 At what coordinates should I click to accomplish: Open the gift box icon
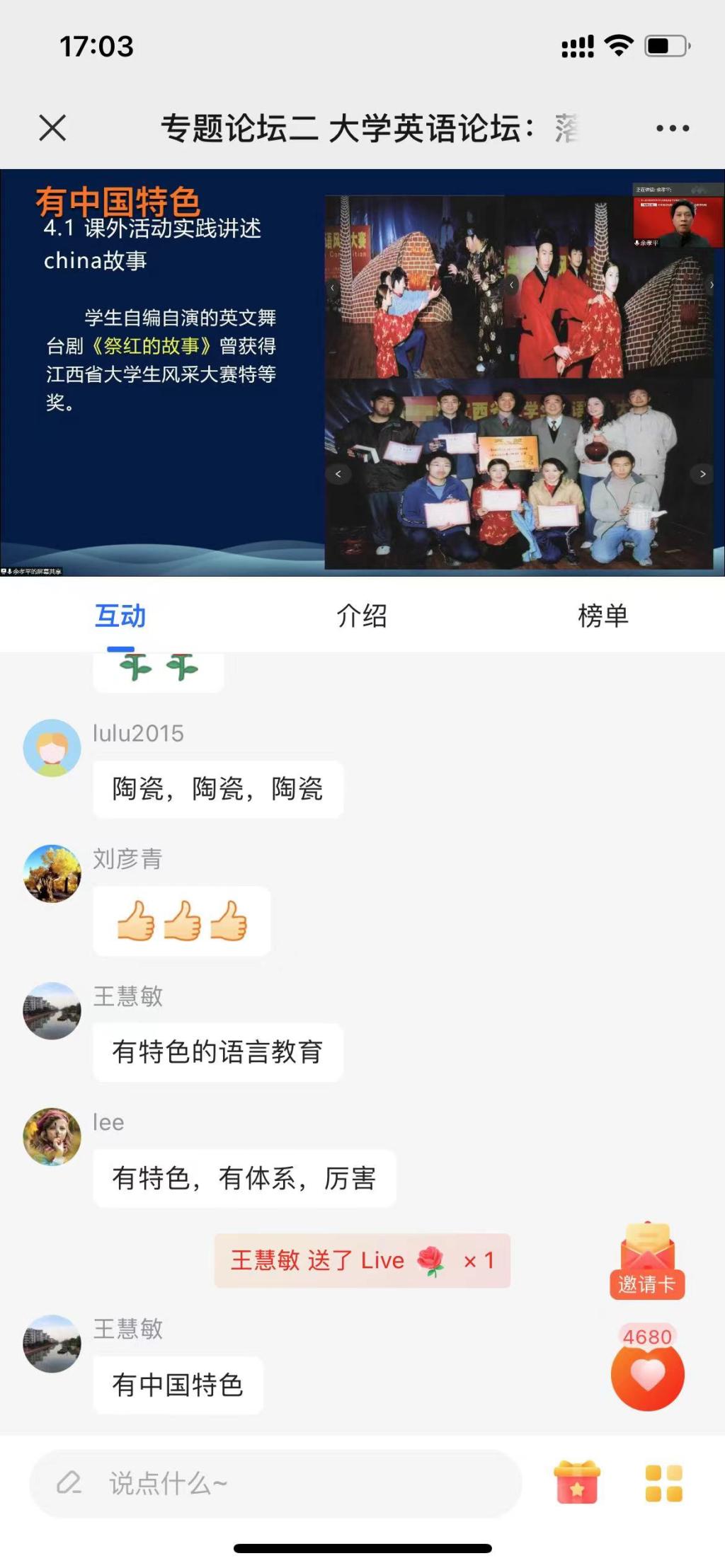pos(577,1482)
